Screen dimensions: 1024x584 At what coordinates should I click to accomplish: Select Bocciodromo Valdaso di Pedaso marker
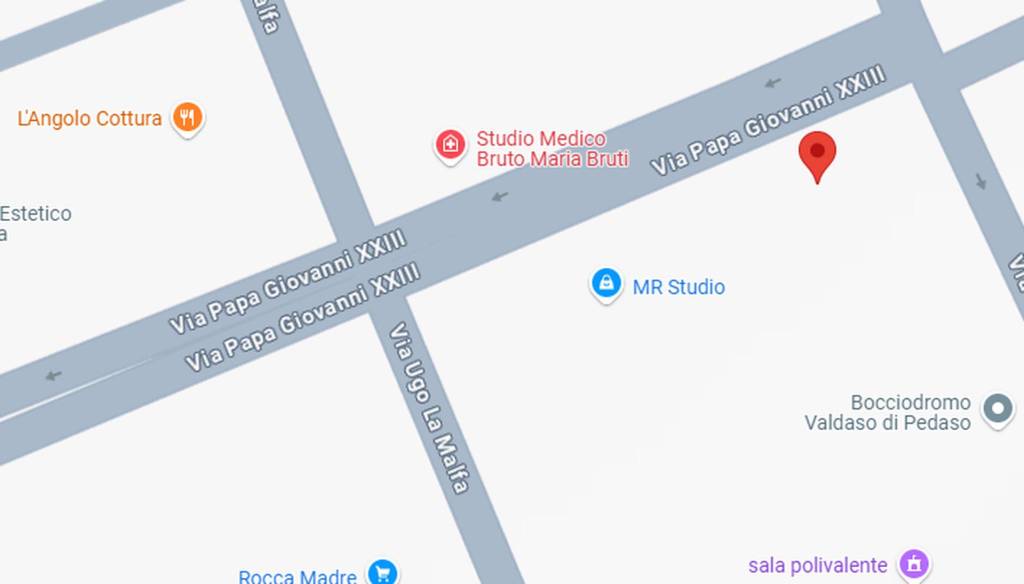tap(997, 408)
